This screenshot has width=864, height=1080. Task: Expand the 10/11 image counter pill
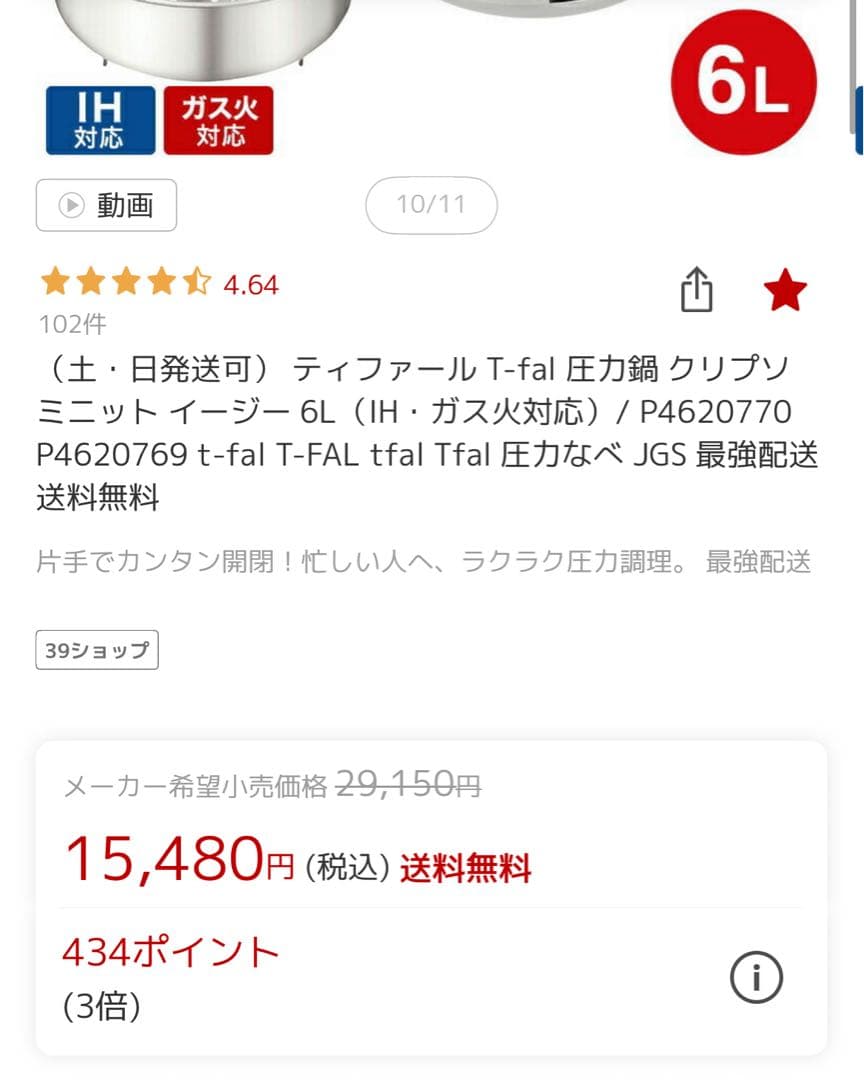432,205
